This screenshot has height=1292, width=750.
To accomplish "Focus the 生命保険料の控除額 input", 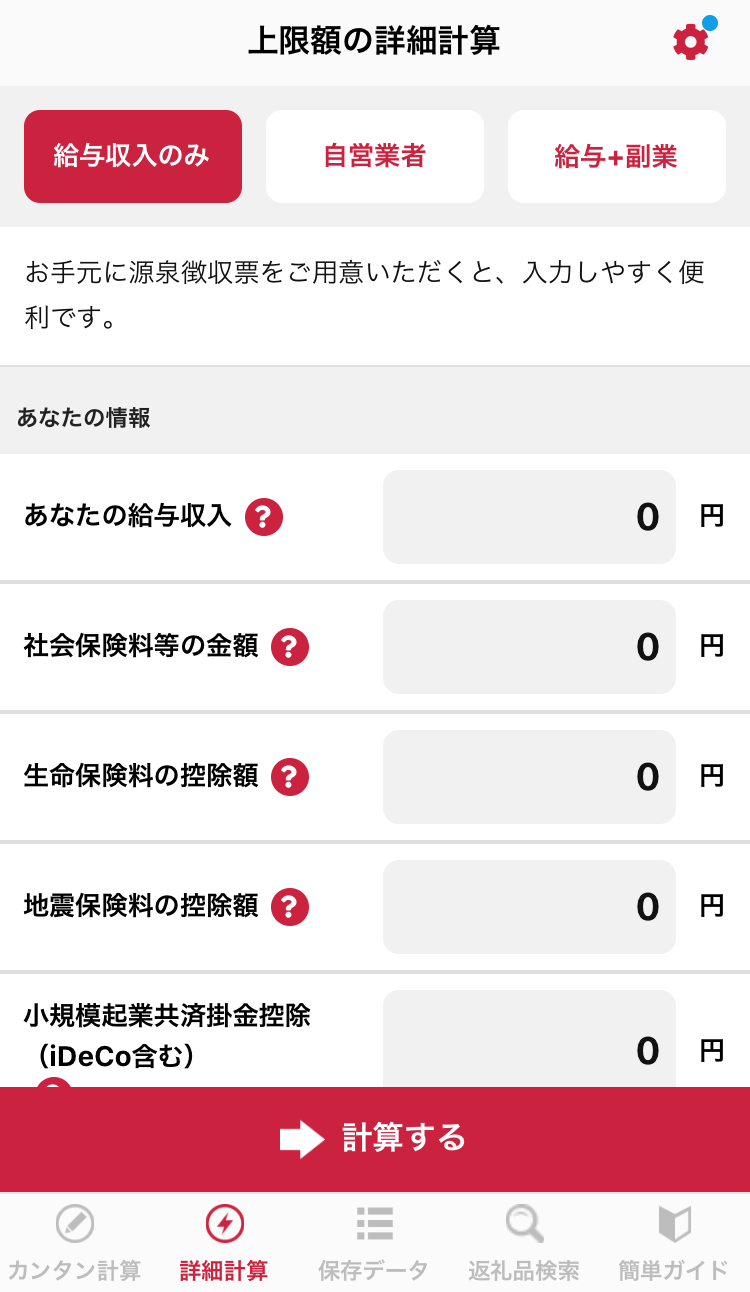I will click(529, 777).
